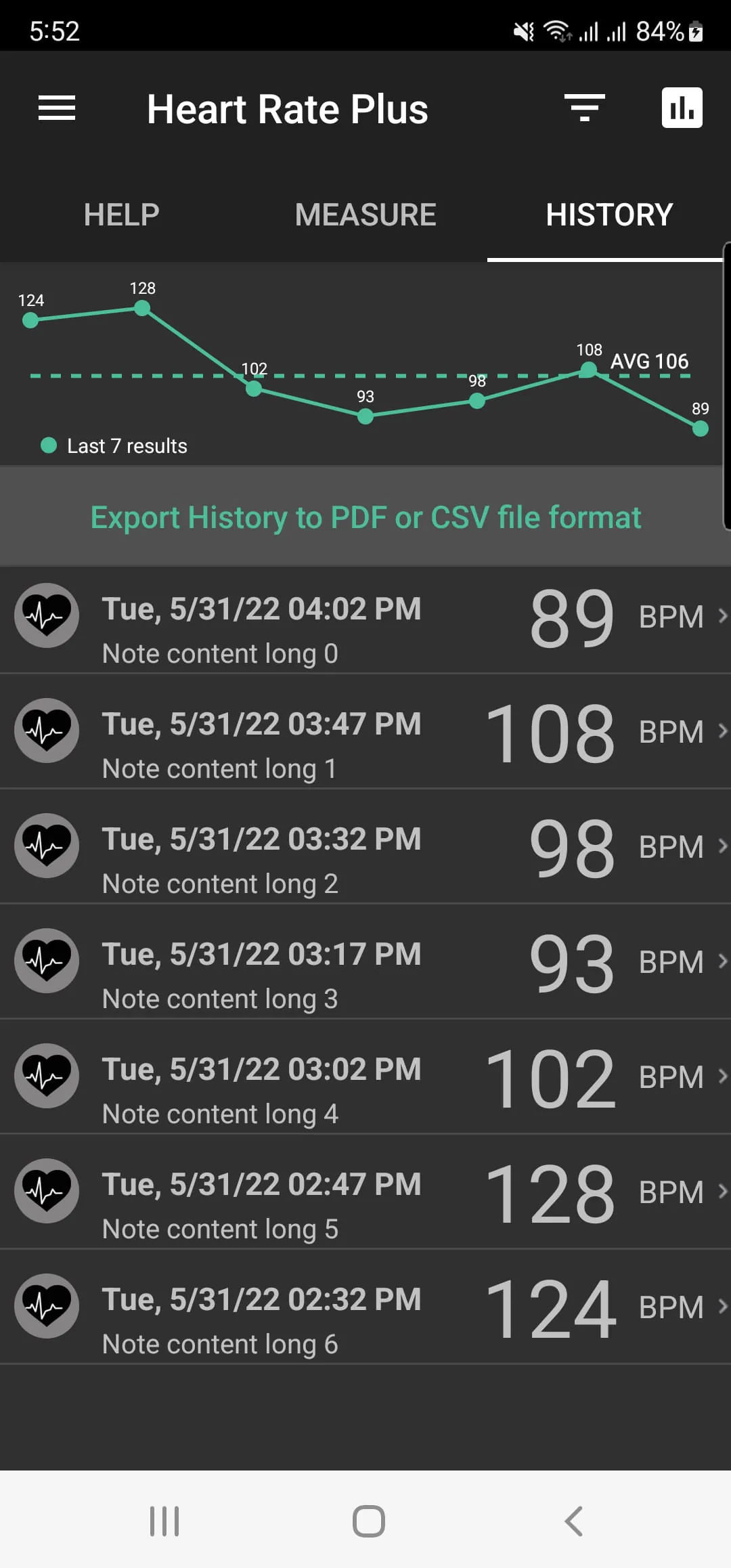
Task: Click the heart icon beside the 108 BPM entry
Action: 46,731
